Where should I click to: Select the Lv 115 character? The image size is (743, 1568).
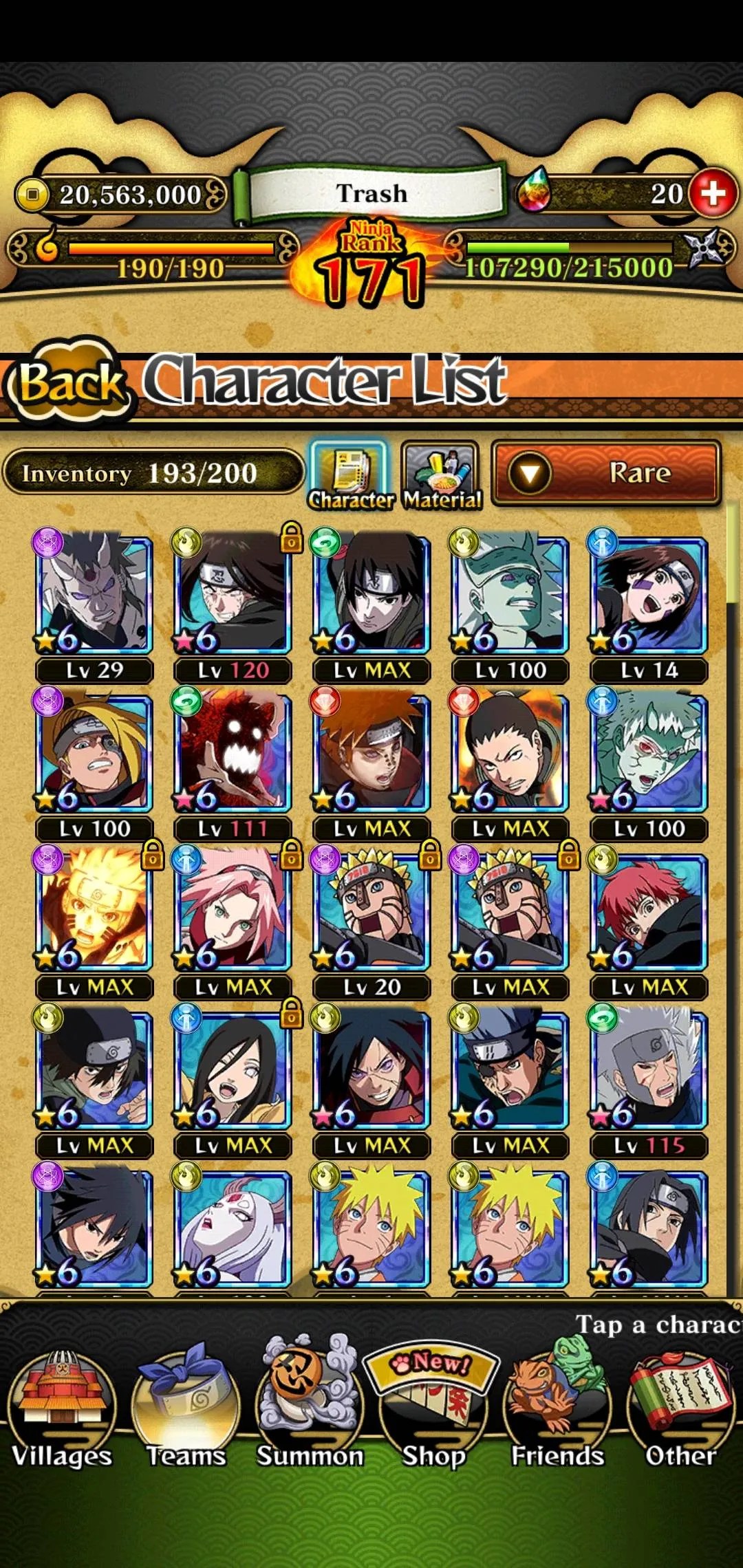649,1069
